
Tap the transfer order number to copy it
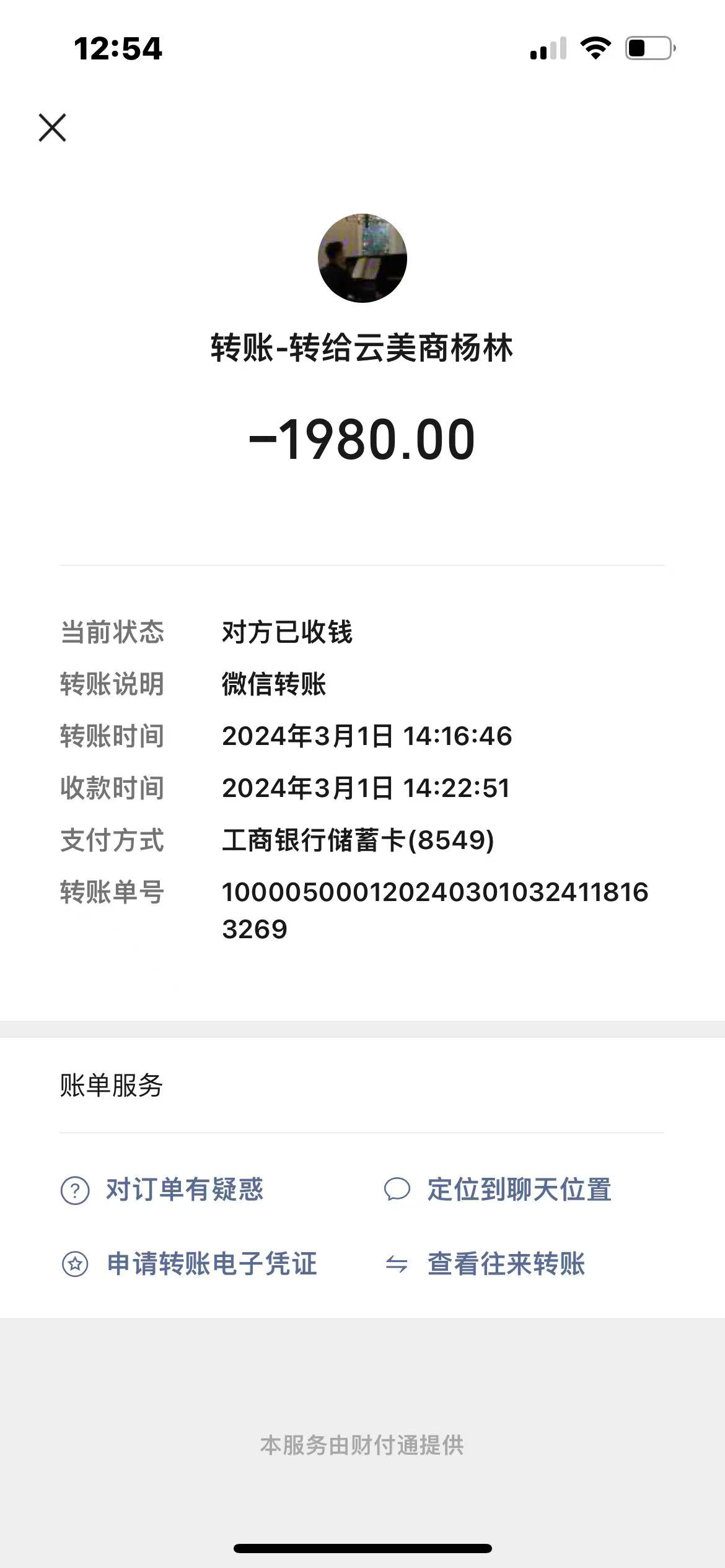[435, 908]
